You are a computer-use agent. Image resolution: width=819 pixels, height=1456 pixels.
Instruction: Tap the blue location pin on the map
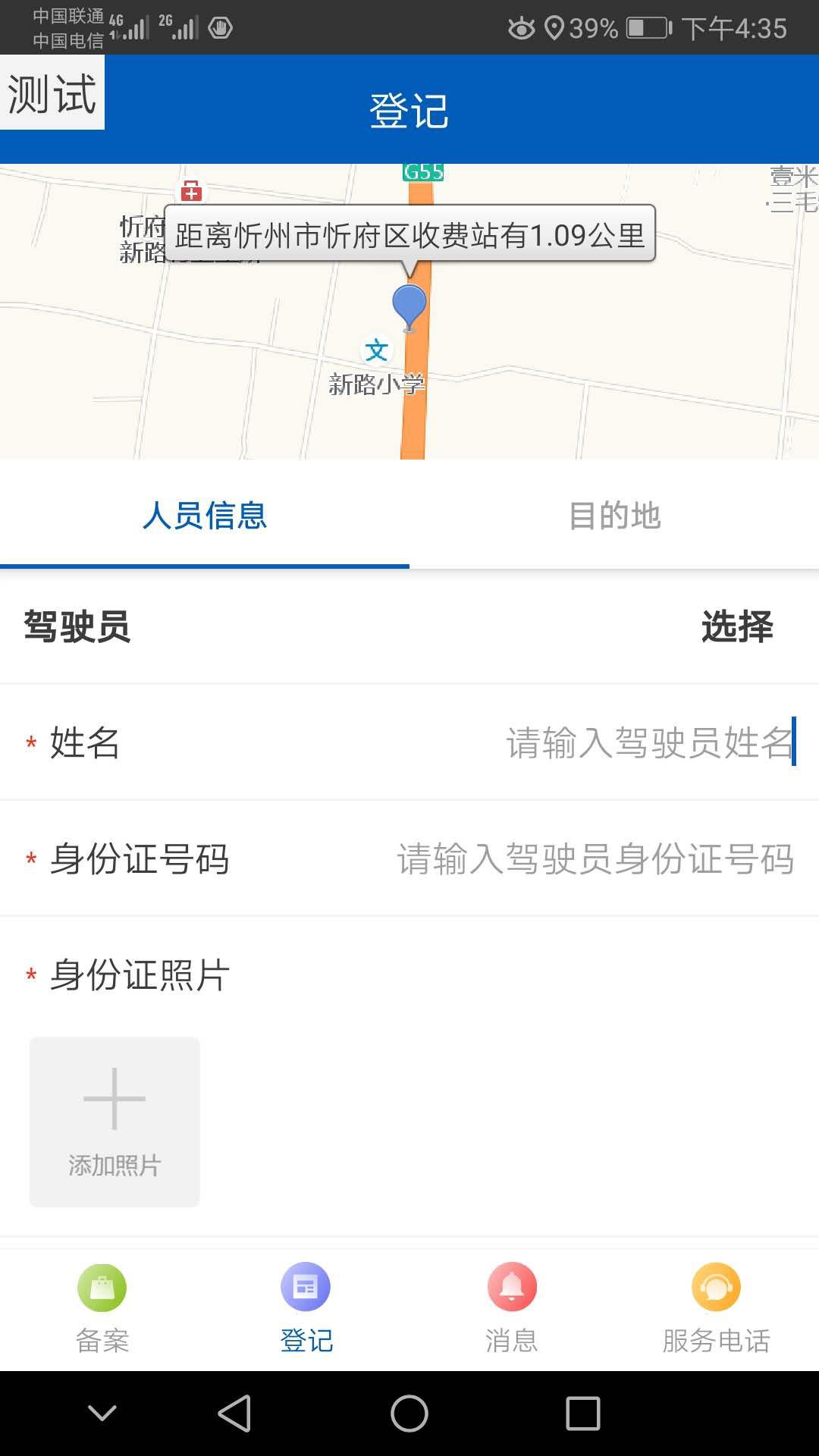pos(409,307)
